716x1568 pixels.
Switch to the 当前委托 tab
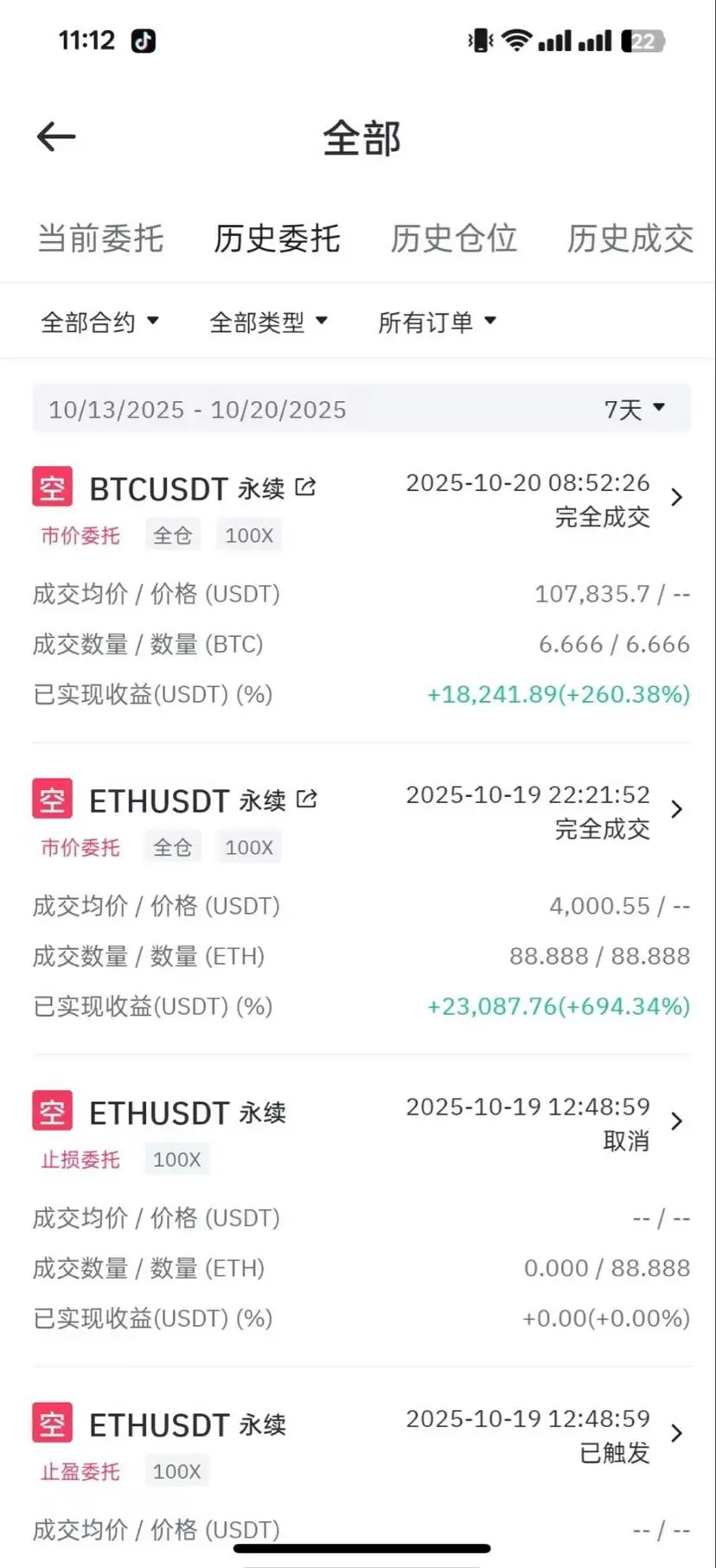click(x=100, y=239)
